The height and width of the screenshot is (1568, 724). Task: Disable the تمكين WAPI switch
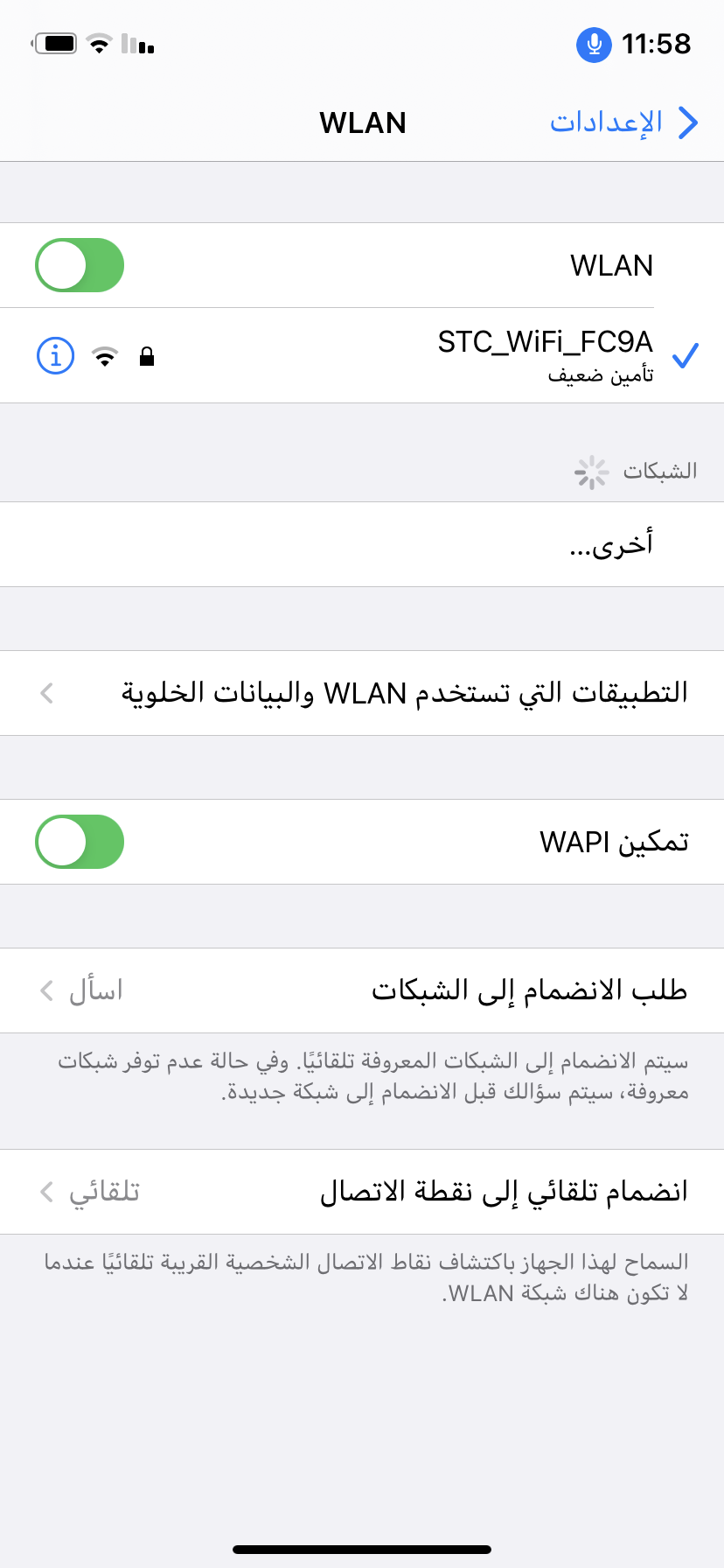tap(80, 842)
